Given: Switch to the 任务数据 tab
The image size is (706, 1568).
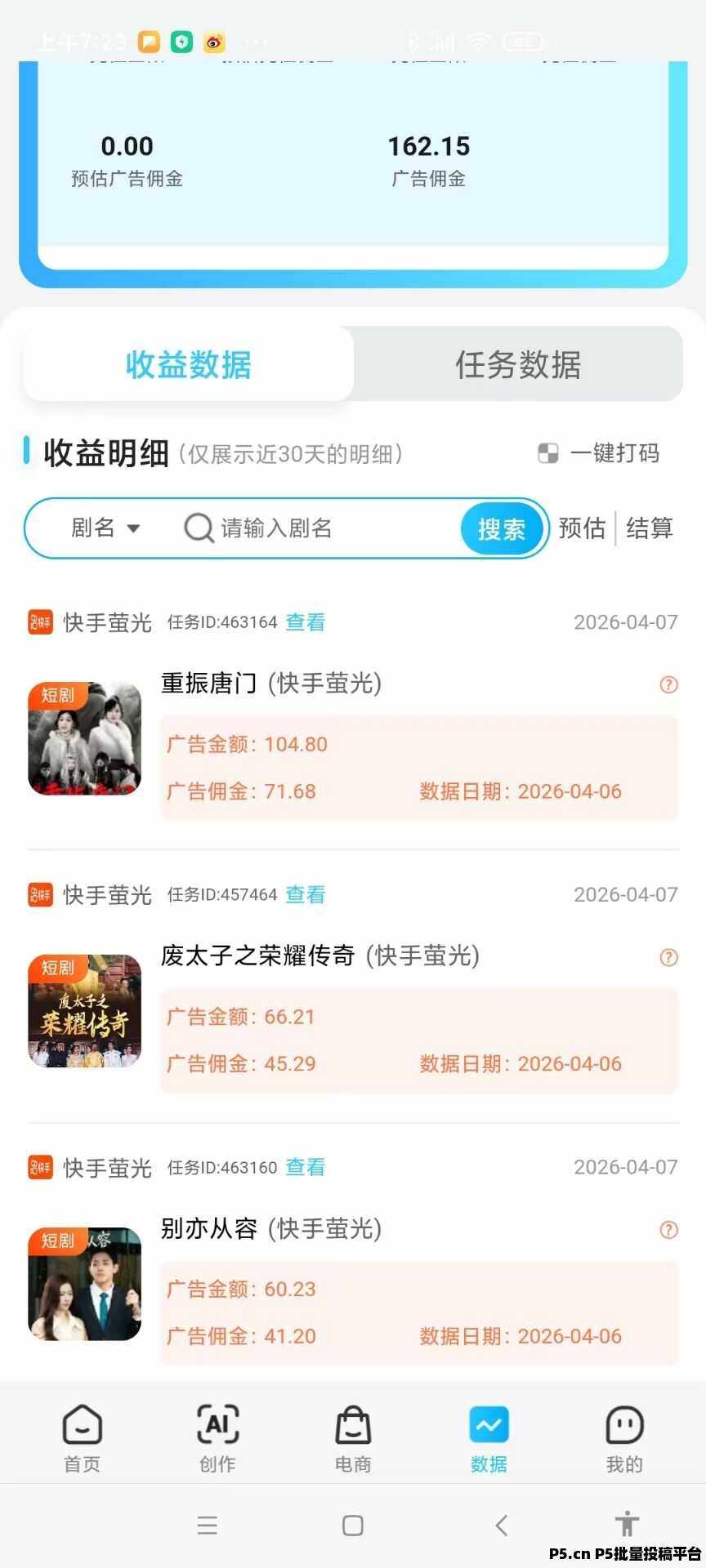Looking at the screenshot, I should coord(518,364).
